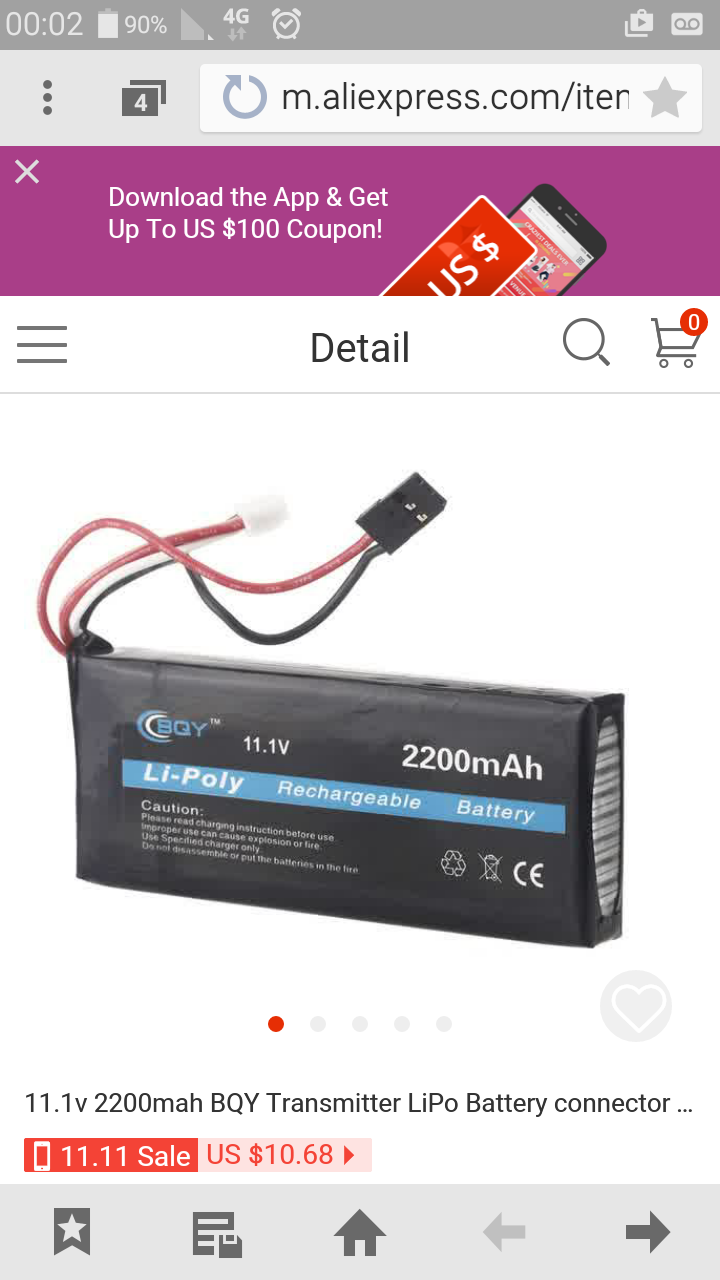Viewport: 720px width, 1280px height.
Task: Bookmark this page with the star
Action: click(x=664, y=98)
